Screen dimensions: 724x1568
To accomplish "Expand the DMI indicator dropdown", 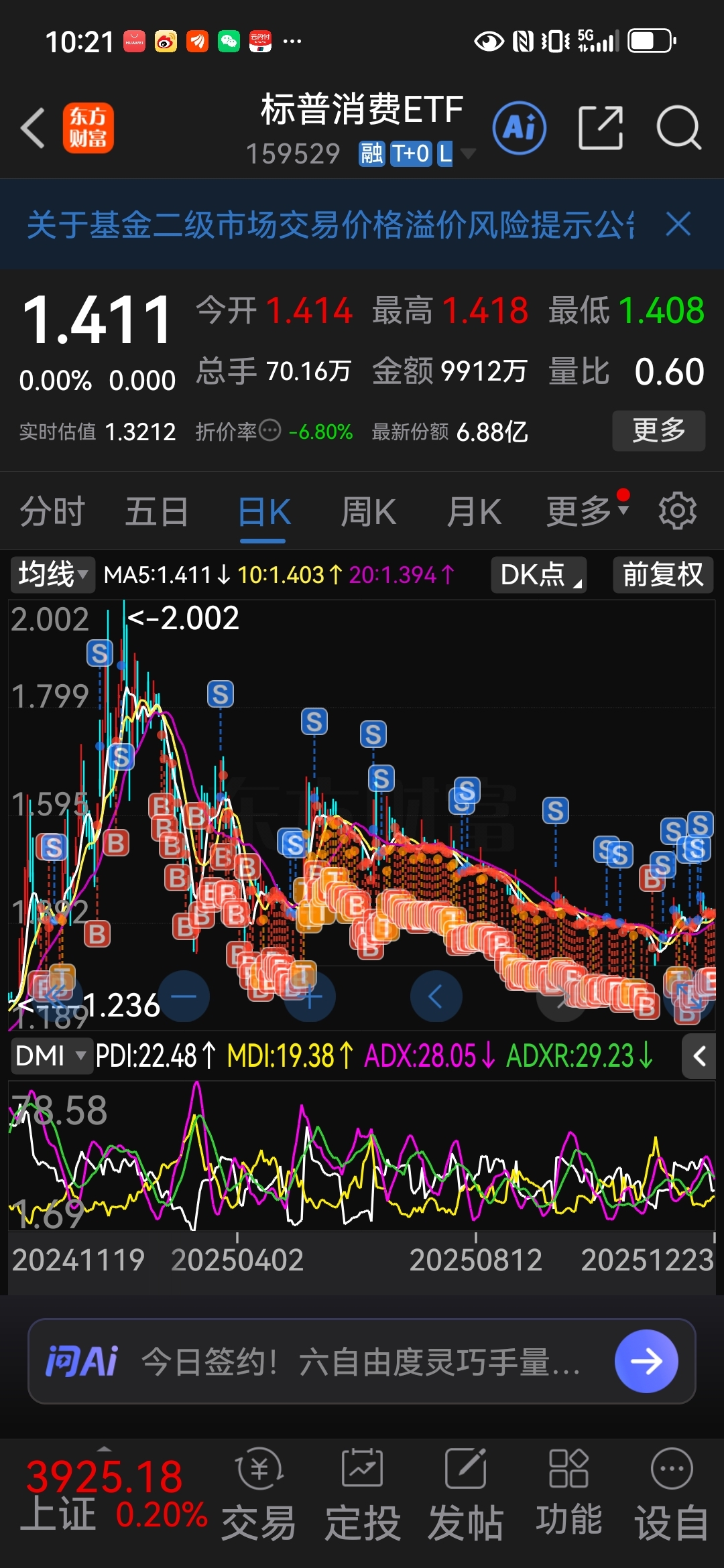I will click(x=51, y=1056).
